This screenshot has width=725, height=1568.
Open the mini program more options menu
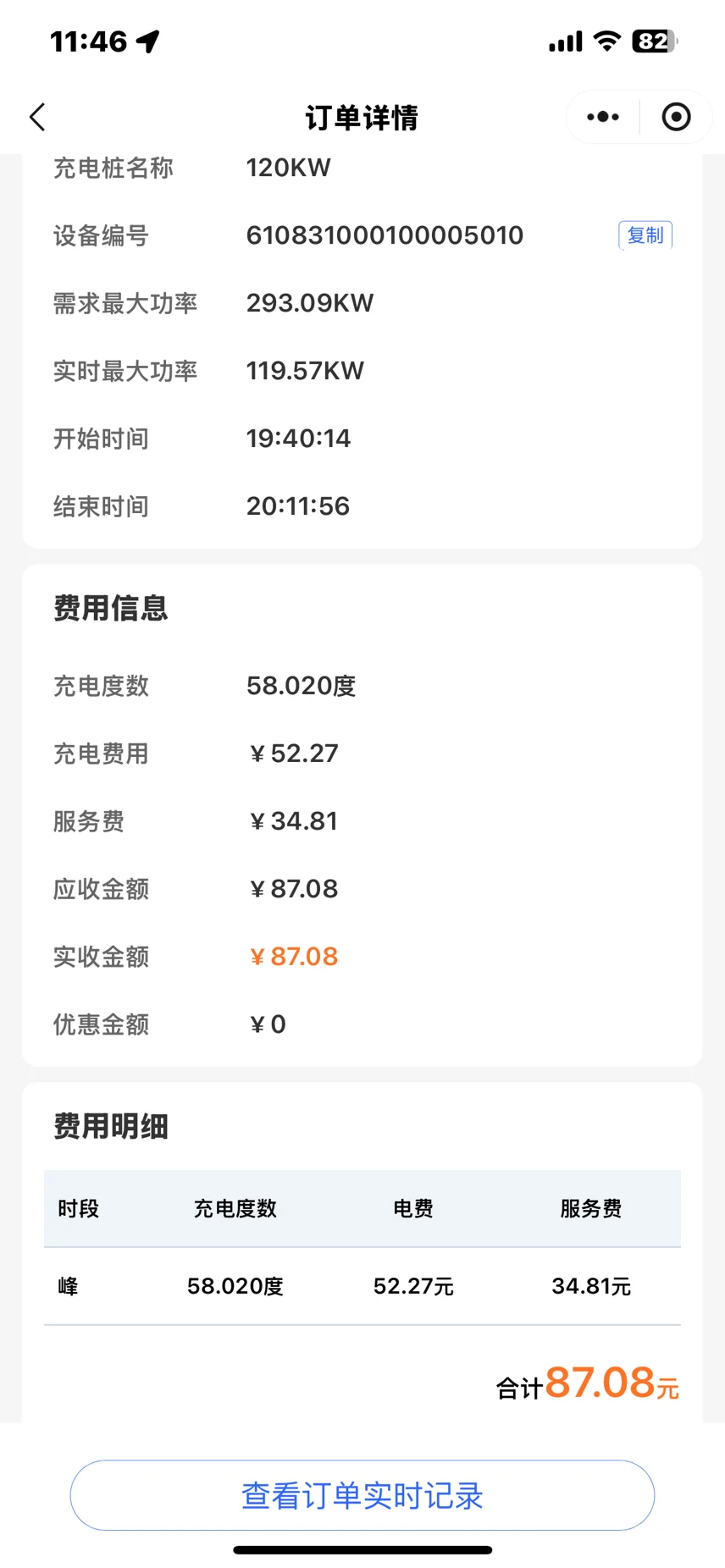[x=603, y=117]
